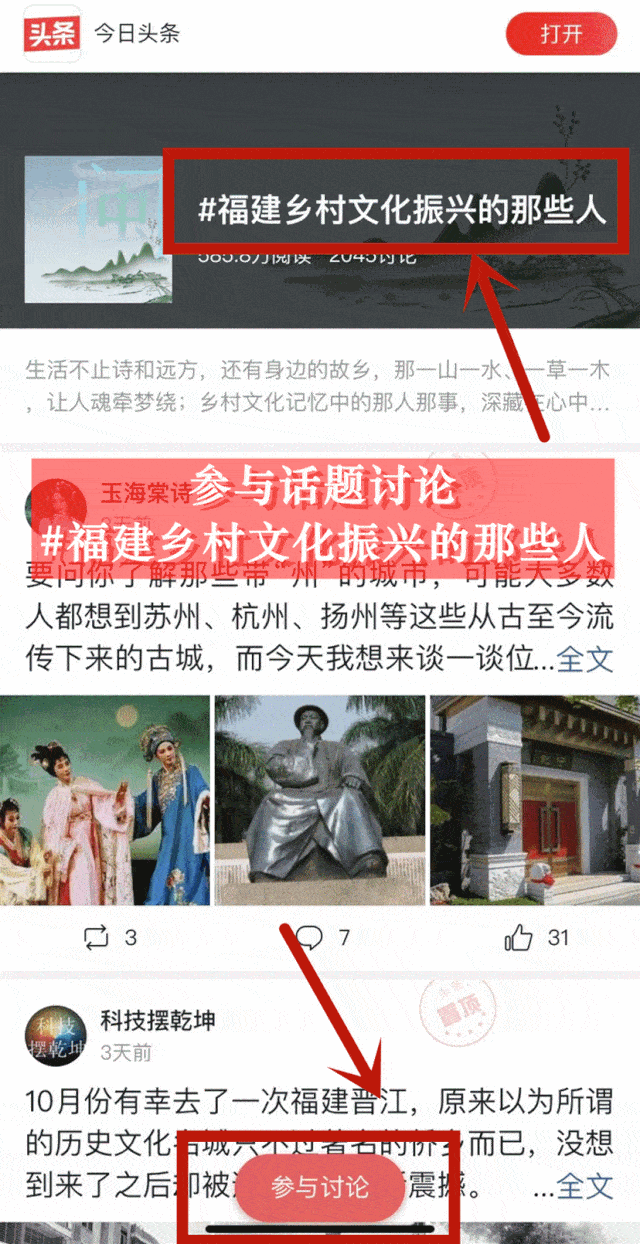Viewport: 640px width, 1244px height.
Task: Expand 全文 on 科技摆乾坤's post
Action: coord(584,1186)
